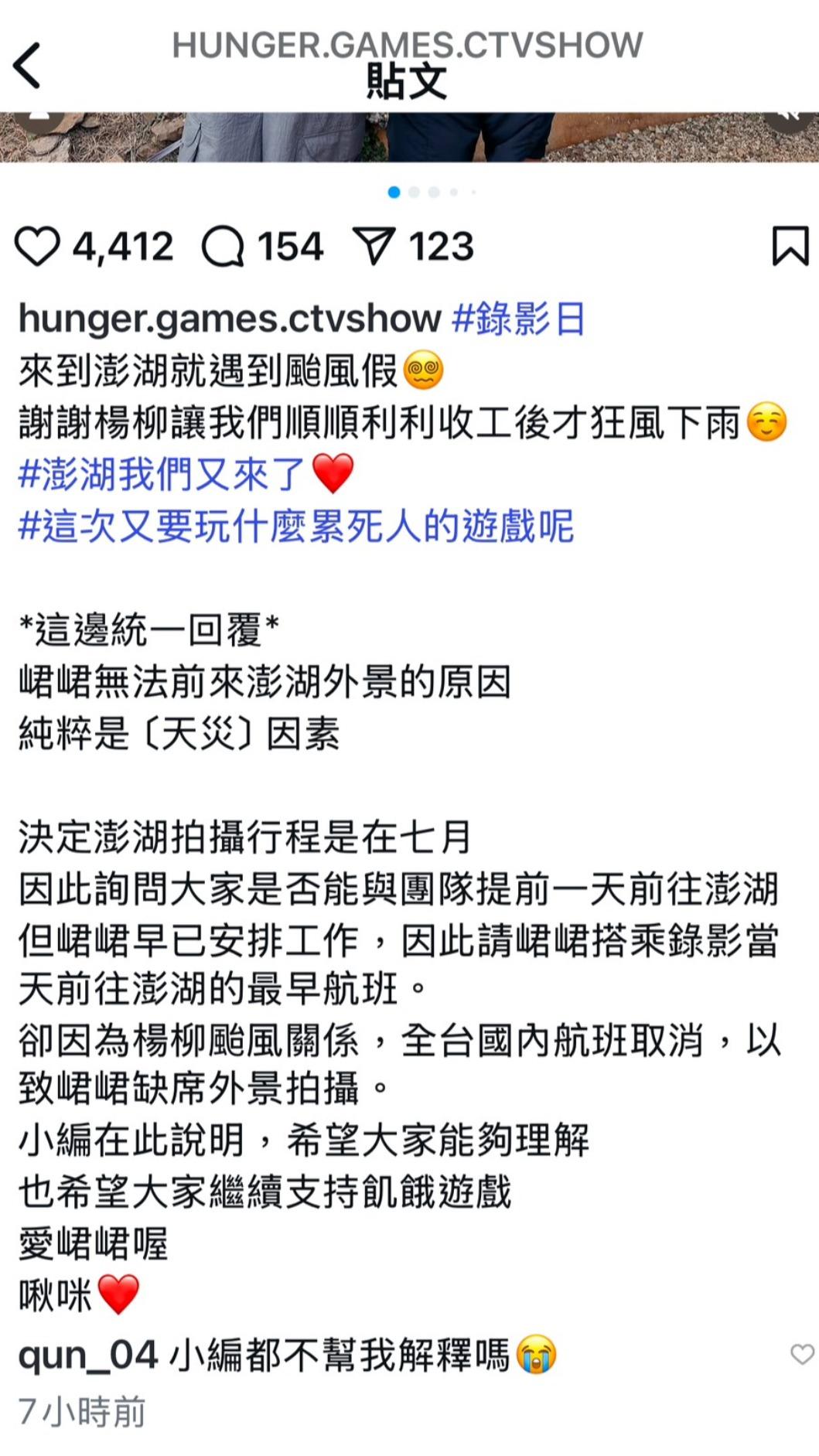Open the qun_04 commenter profile
This screenshot has height=1456, width=819.
point(88,1355)
